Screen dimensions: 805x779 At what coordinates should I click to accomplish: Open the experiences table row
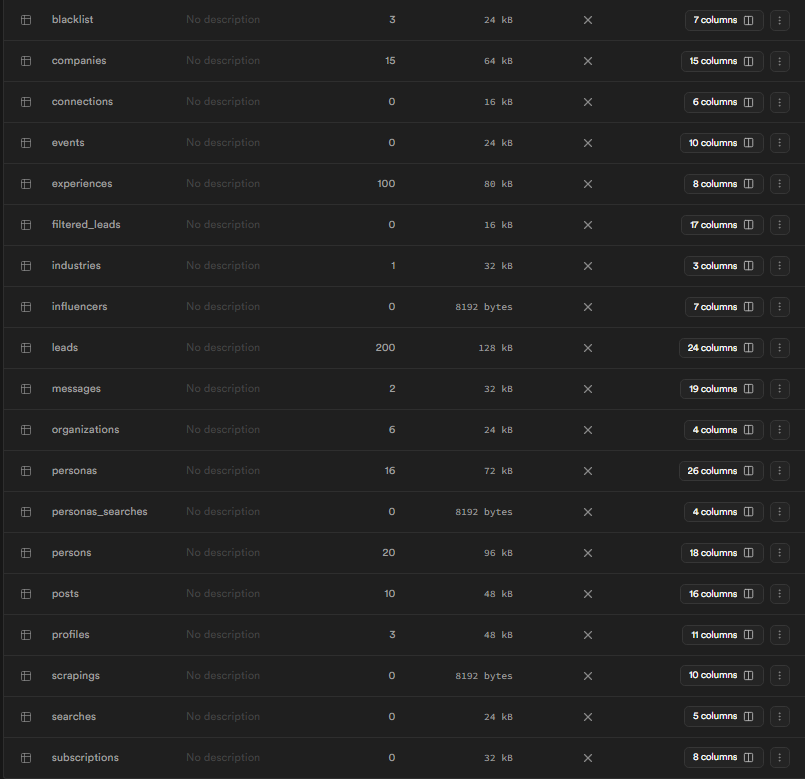pyautogui.click(x=82, y=184)
